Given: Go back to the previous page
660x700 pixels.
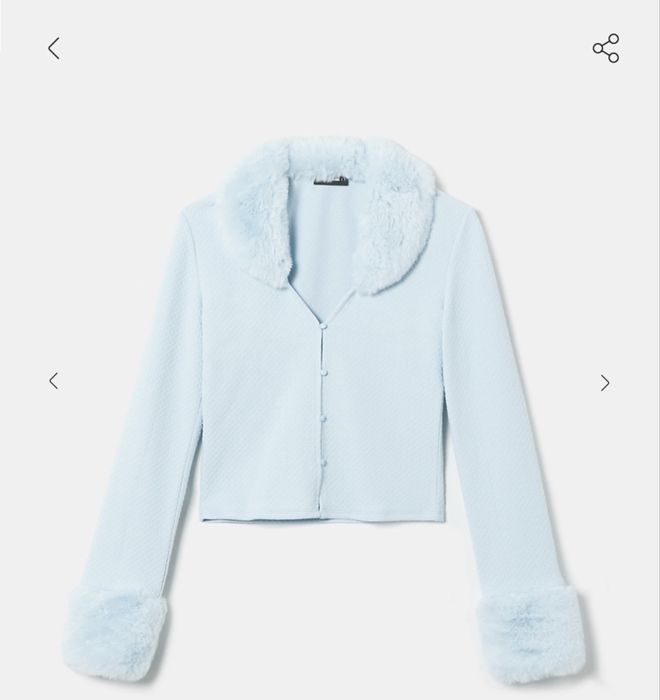Looking at the screenshot, I should (x=54, y=48).
